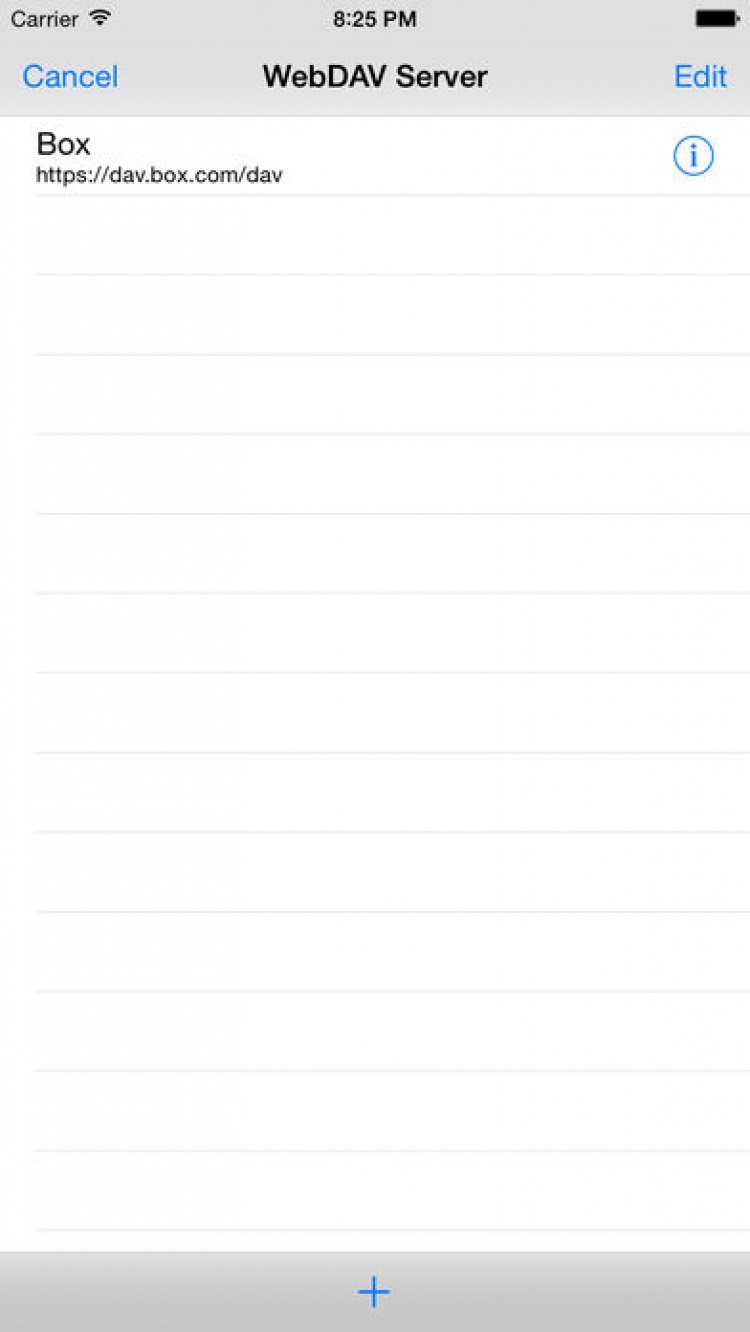Cancel the WebDAV Server screen
This screenshot has width=750, height=1332.
click(70, 77)
